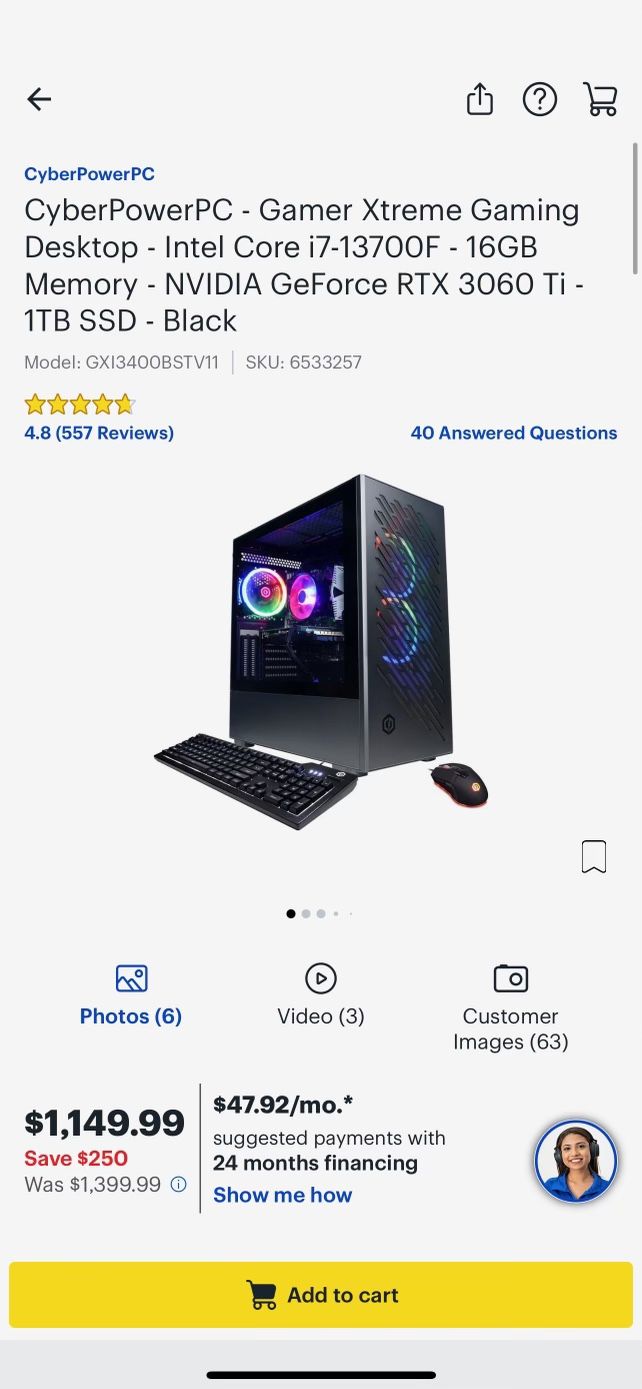642x1389 pixels.
Task: Switch to Video (3)
Action: click(321, 996)
